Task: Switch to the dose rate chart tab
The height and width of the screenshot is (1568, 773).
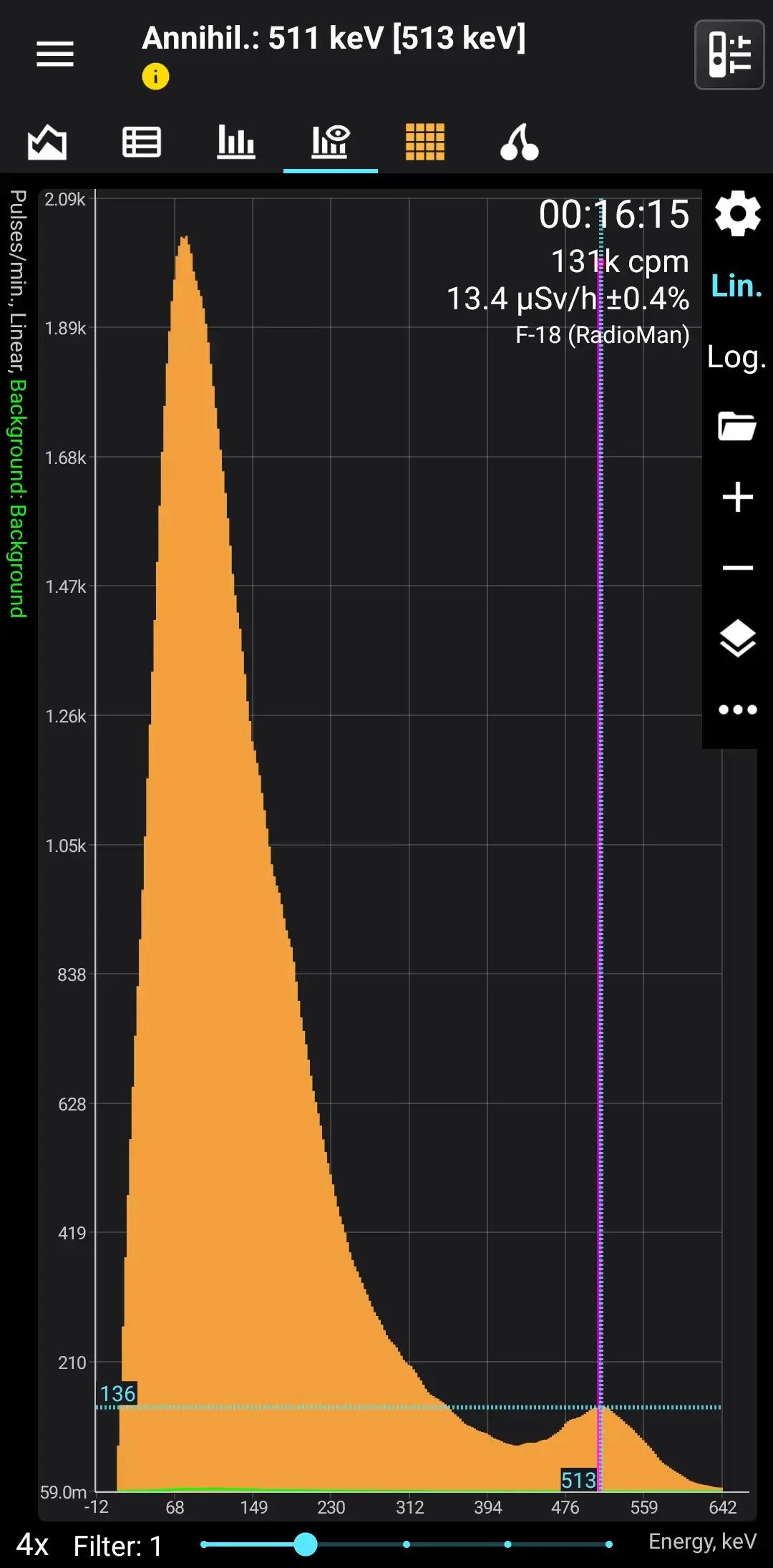Action: 47,142
